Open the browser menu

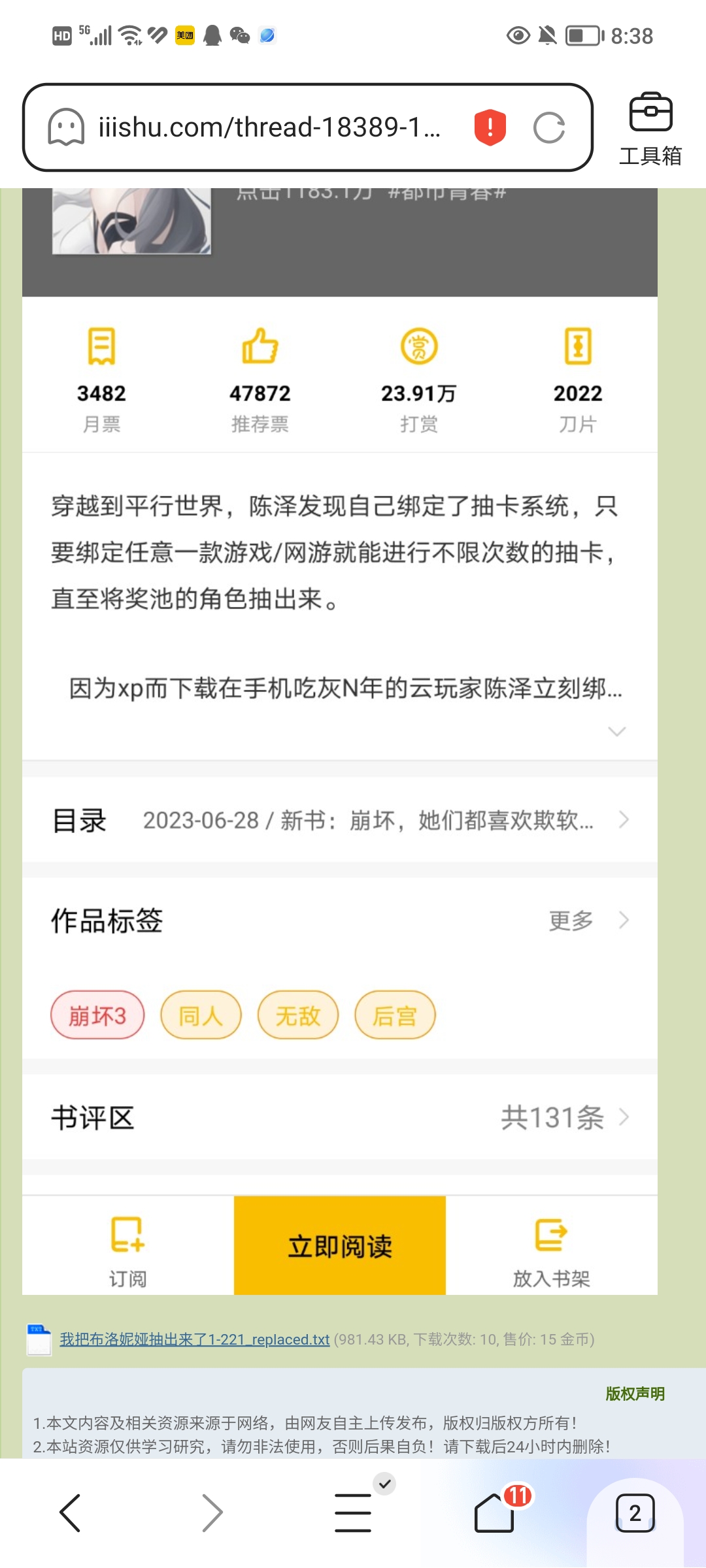353,1512
